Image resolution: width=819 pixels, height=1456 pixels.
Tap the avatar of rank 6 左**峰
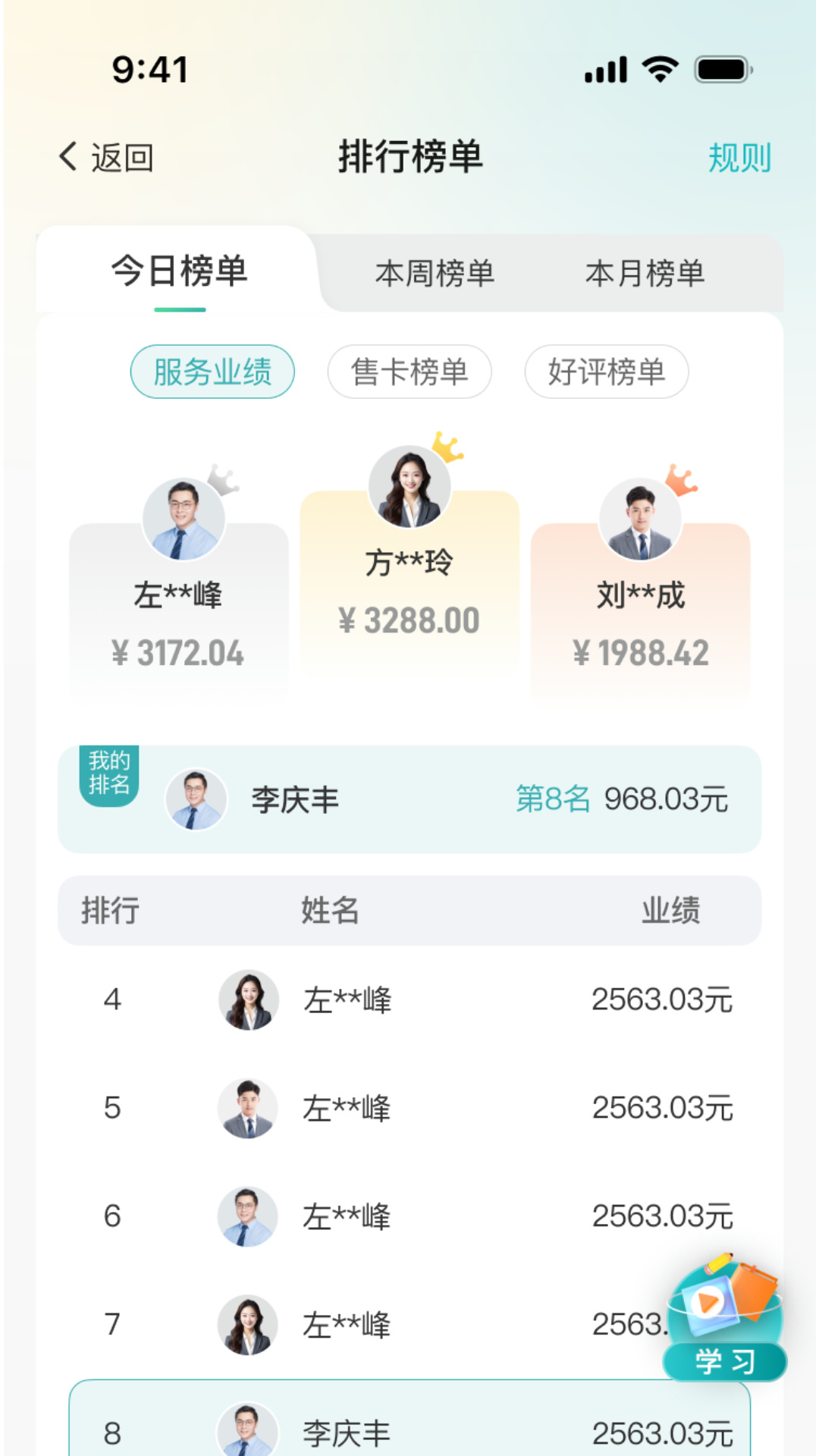click(246, 1216)
